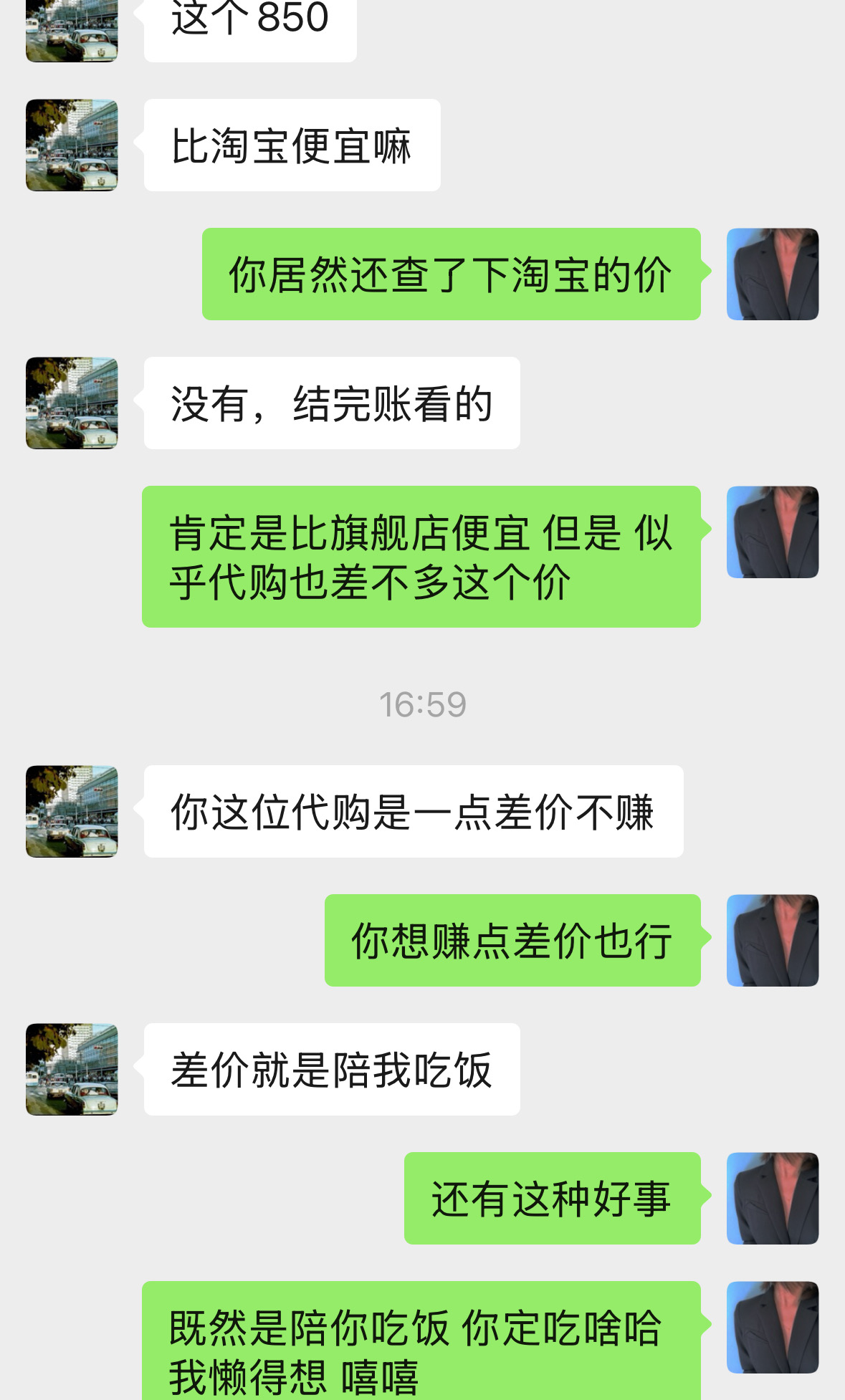Tap my avatar next to "还有这种好事"
845x1400 pixels.
point(773,1199)
